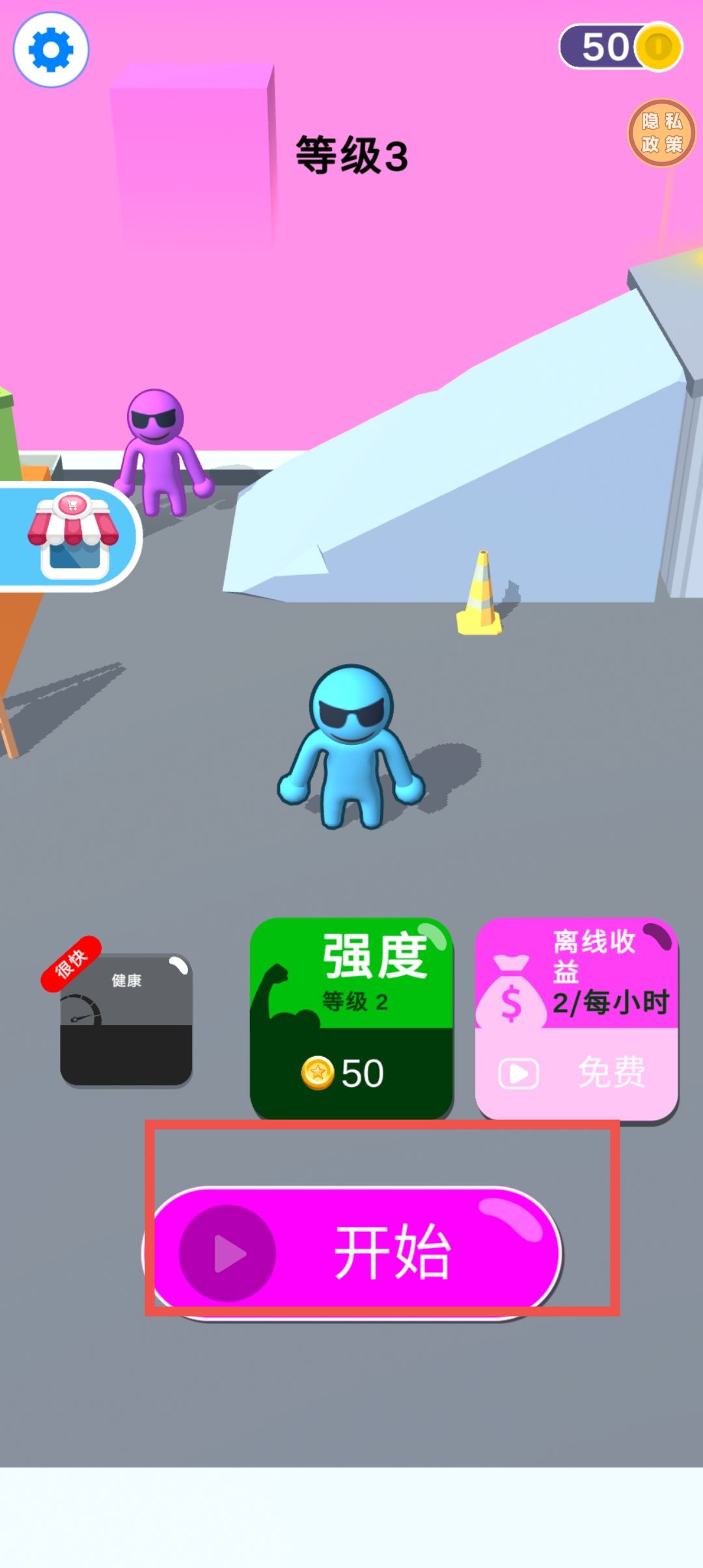Viewport: 703px width, 1568px height.
Task: Open the shop storefront button
Action: (72, 537)
